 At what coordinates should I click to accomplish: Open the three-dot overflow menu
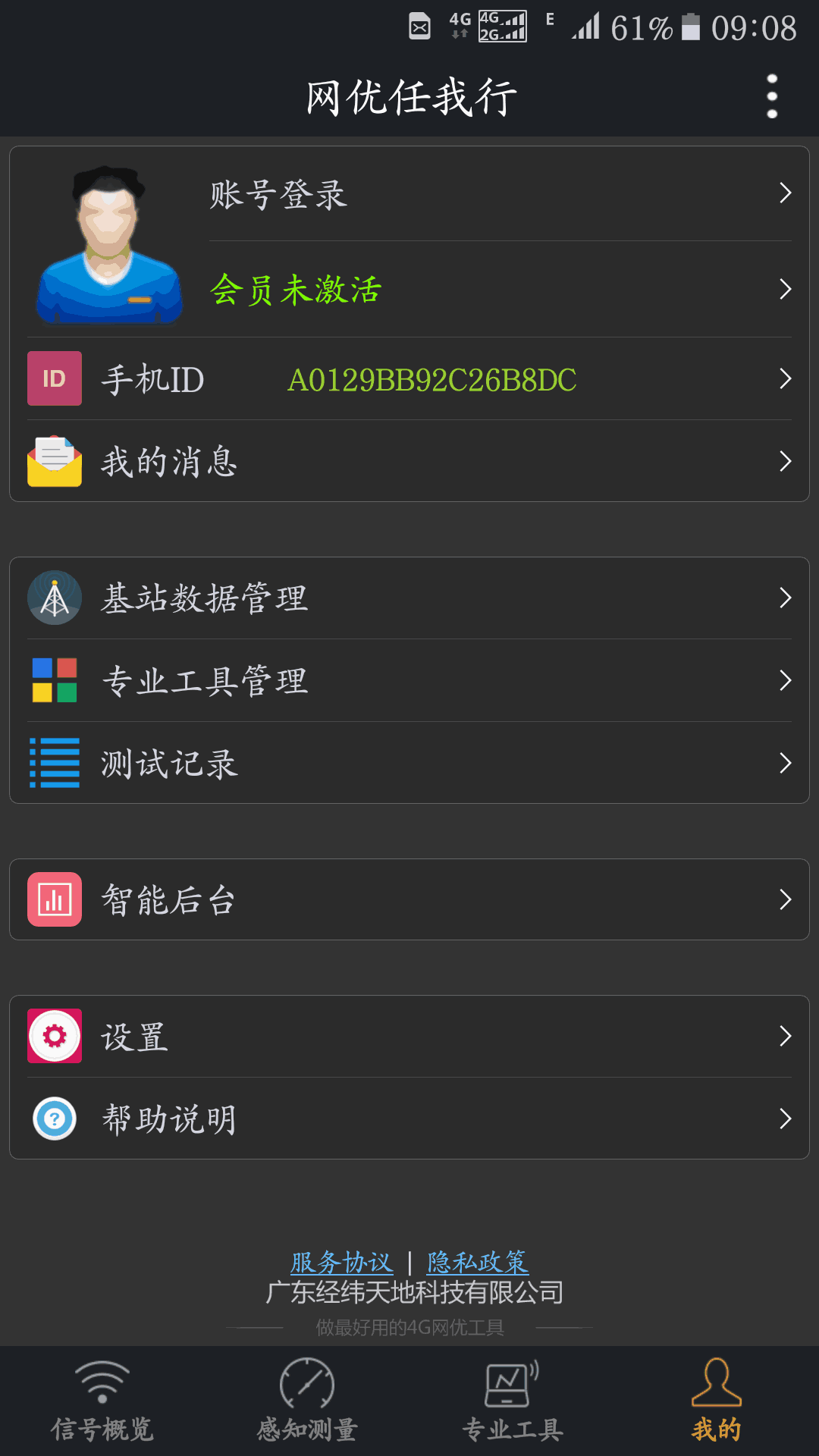pos(772,96)
